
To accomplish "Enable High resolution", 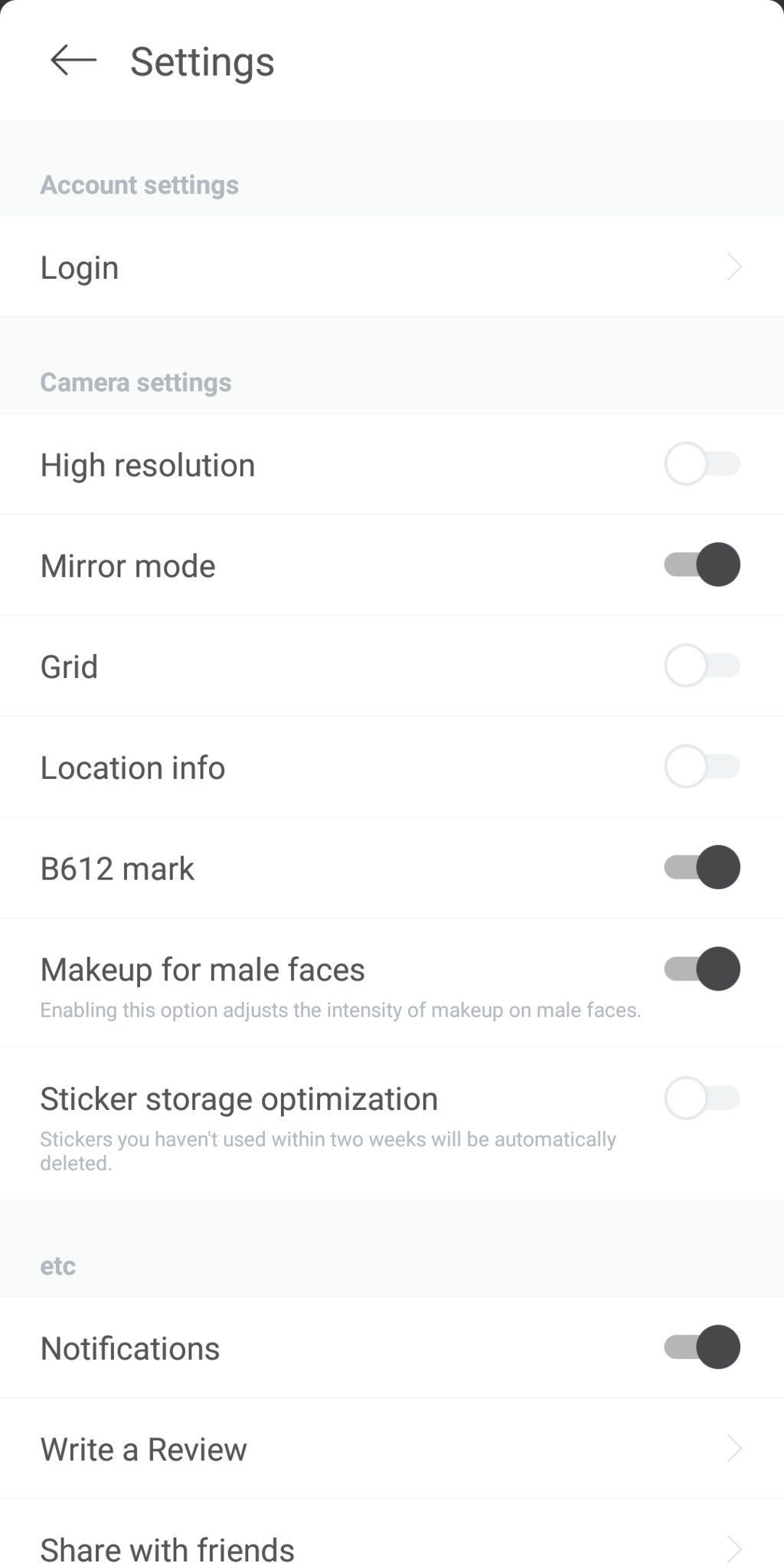I will [x=701, y=464].
